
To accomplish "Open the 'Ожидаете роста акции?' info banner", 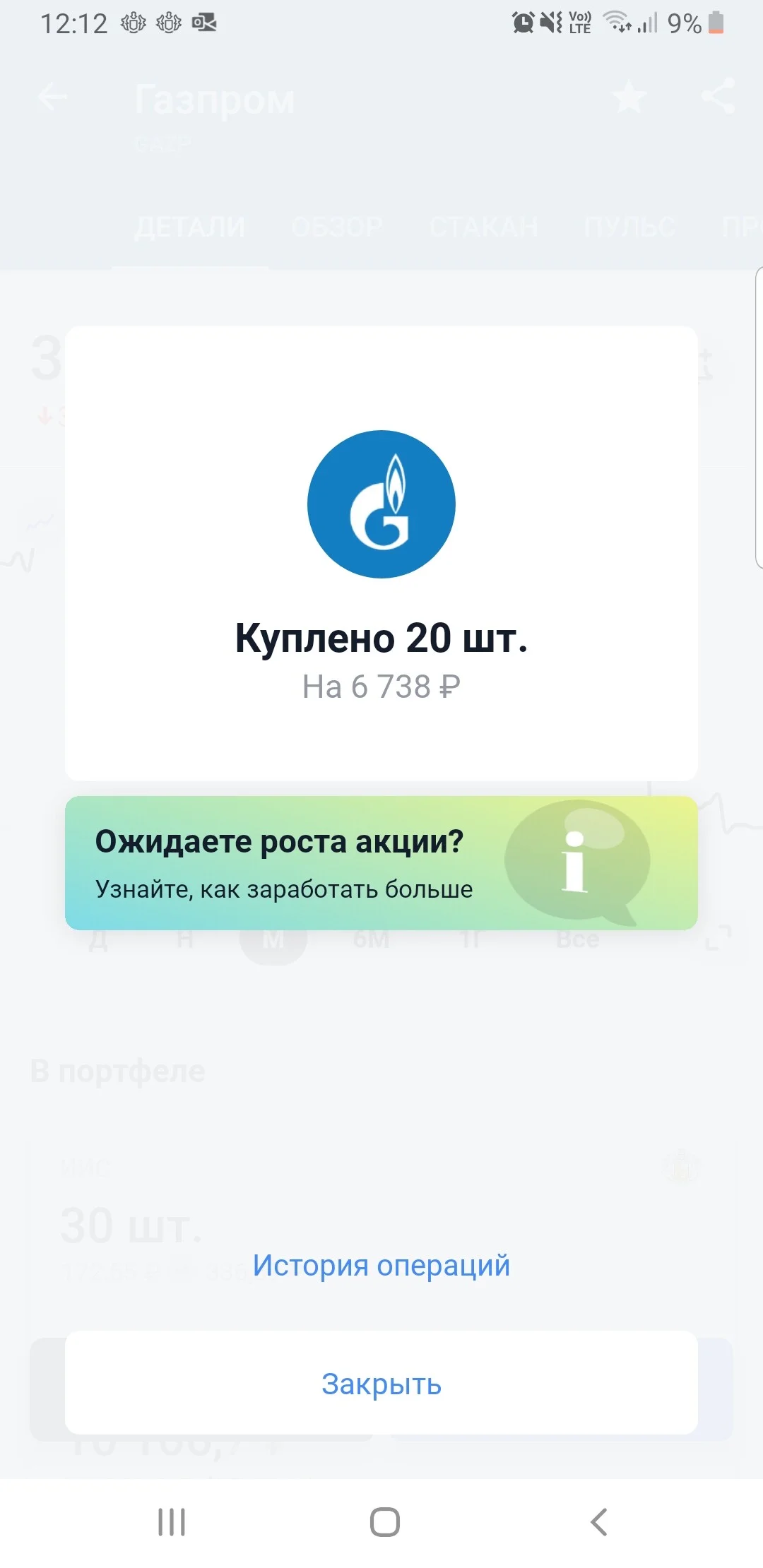I will click(381, 862).
